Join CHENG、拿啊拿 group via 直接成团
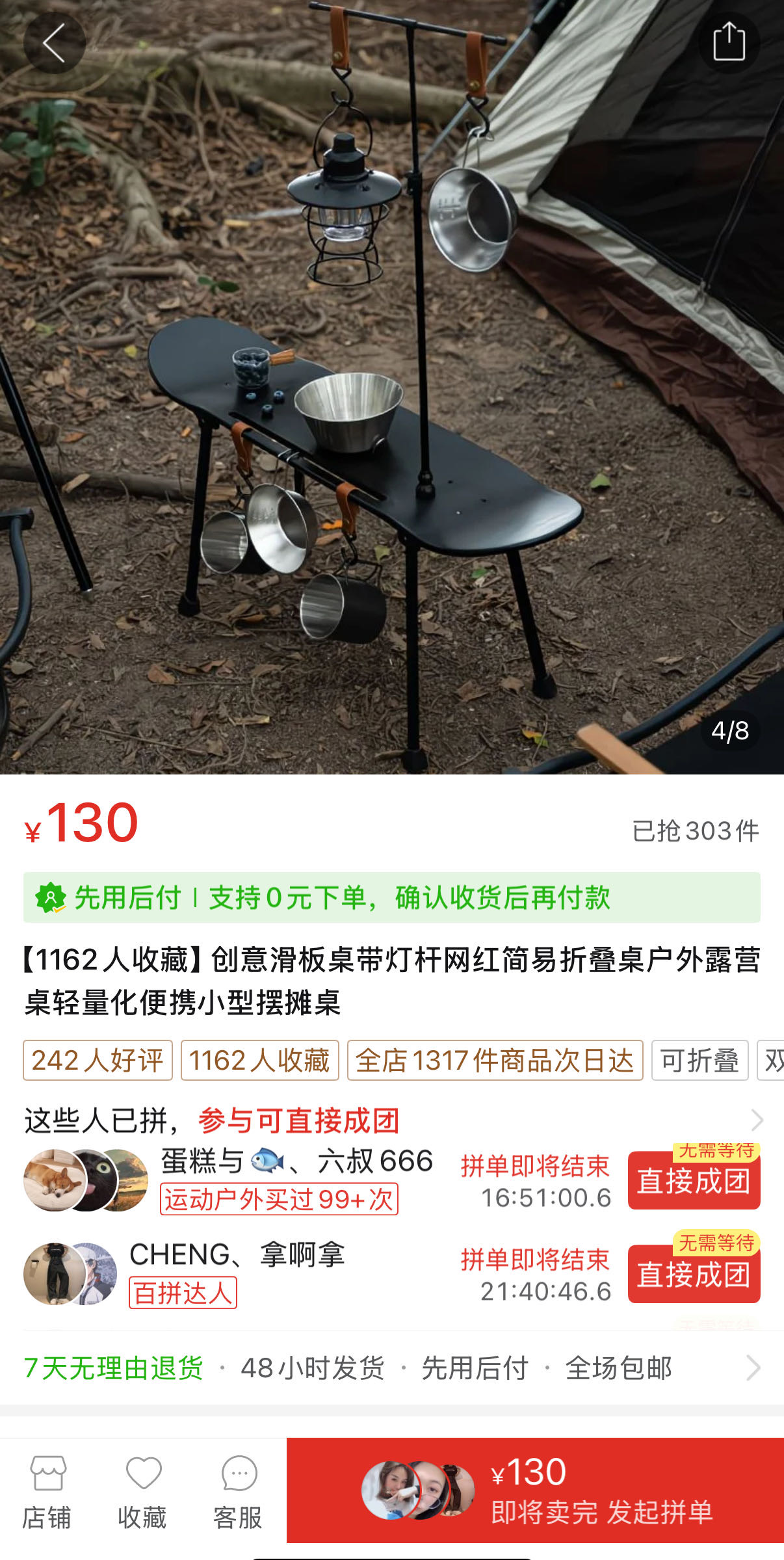Image resolution: width=784 pixels, height=1560 pixels. coord(694,1274)
